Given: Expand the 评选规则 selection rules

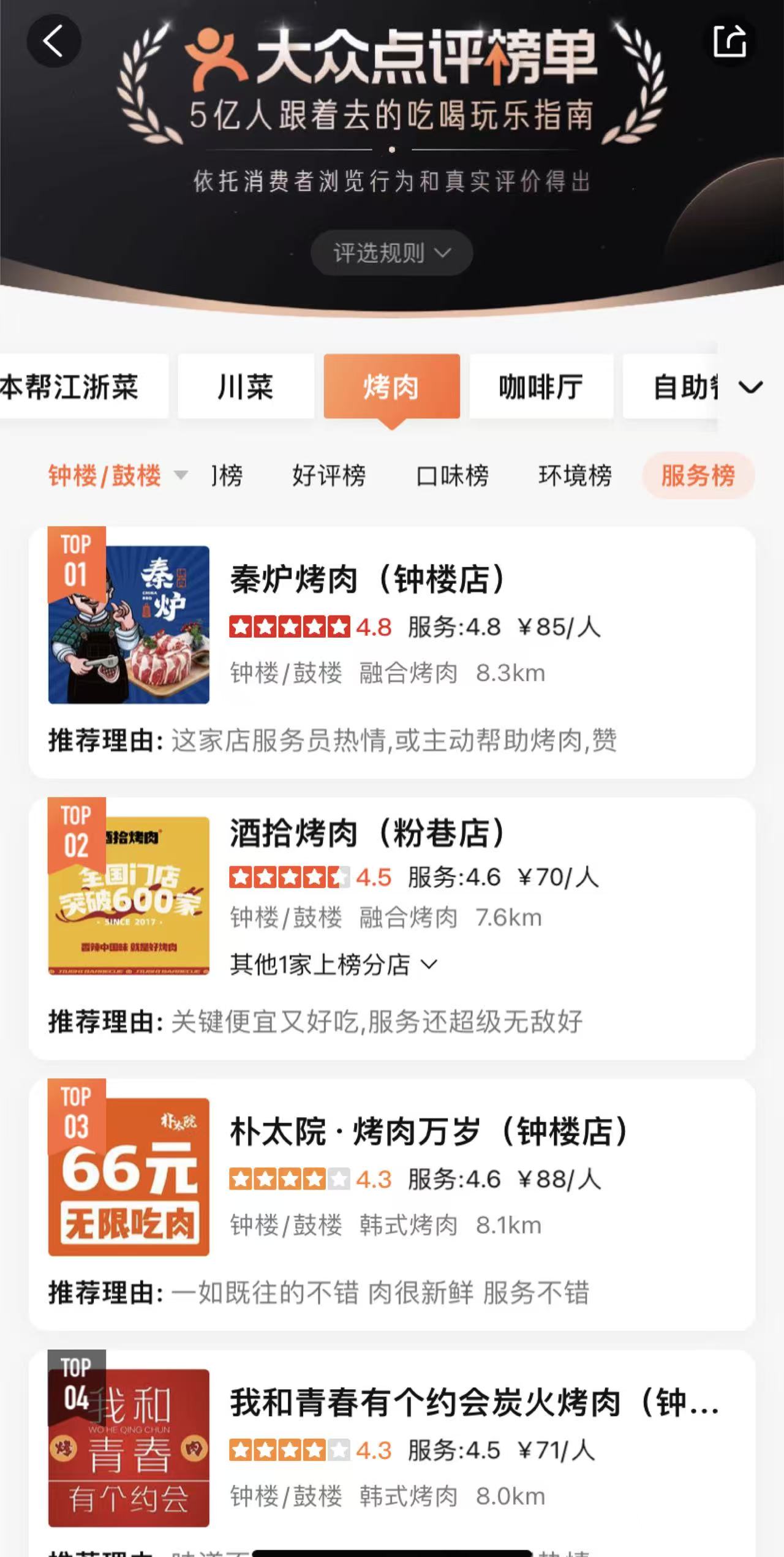Looking at the screenshot, I should (391, 253).
